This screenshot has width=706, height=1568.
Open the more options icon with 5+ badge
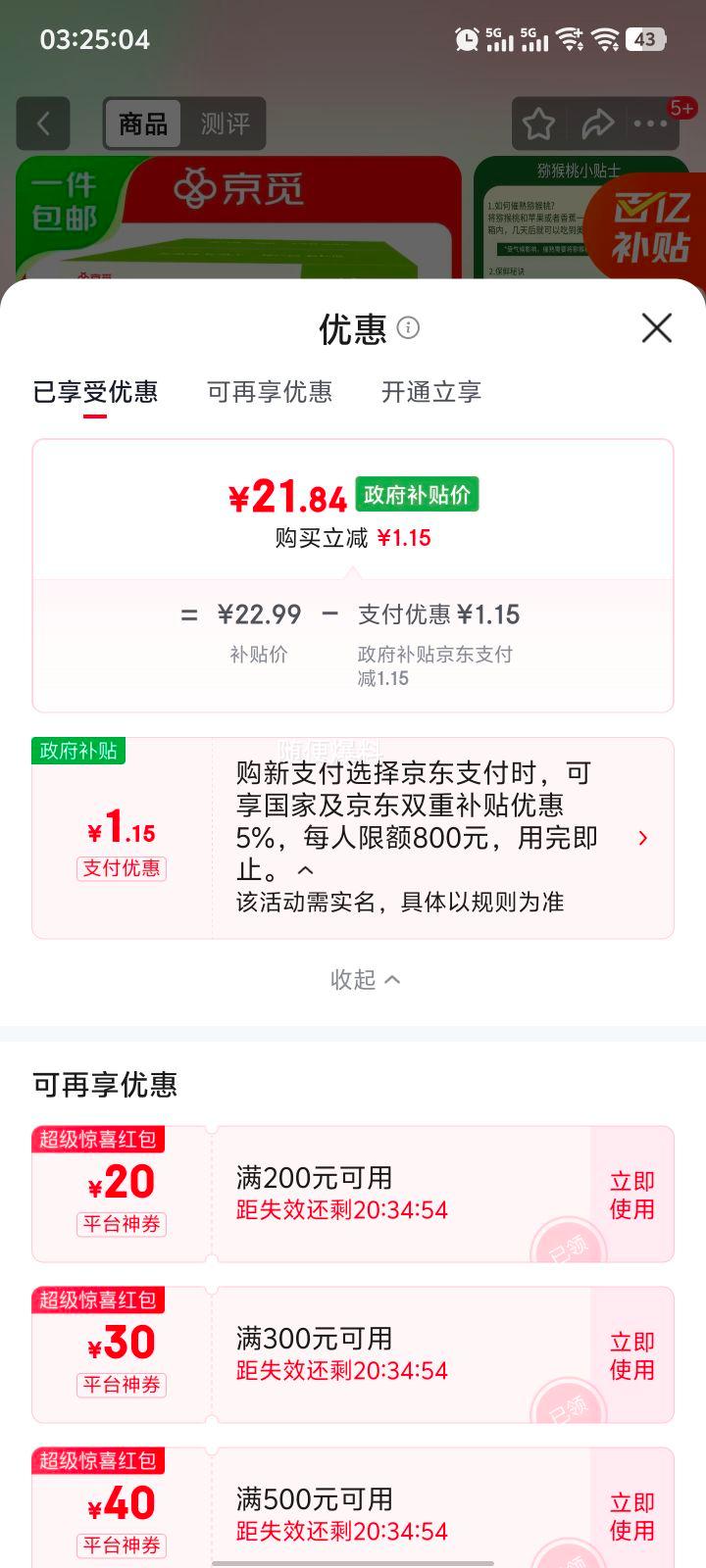[650, 124]
